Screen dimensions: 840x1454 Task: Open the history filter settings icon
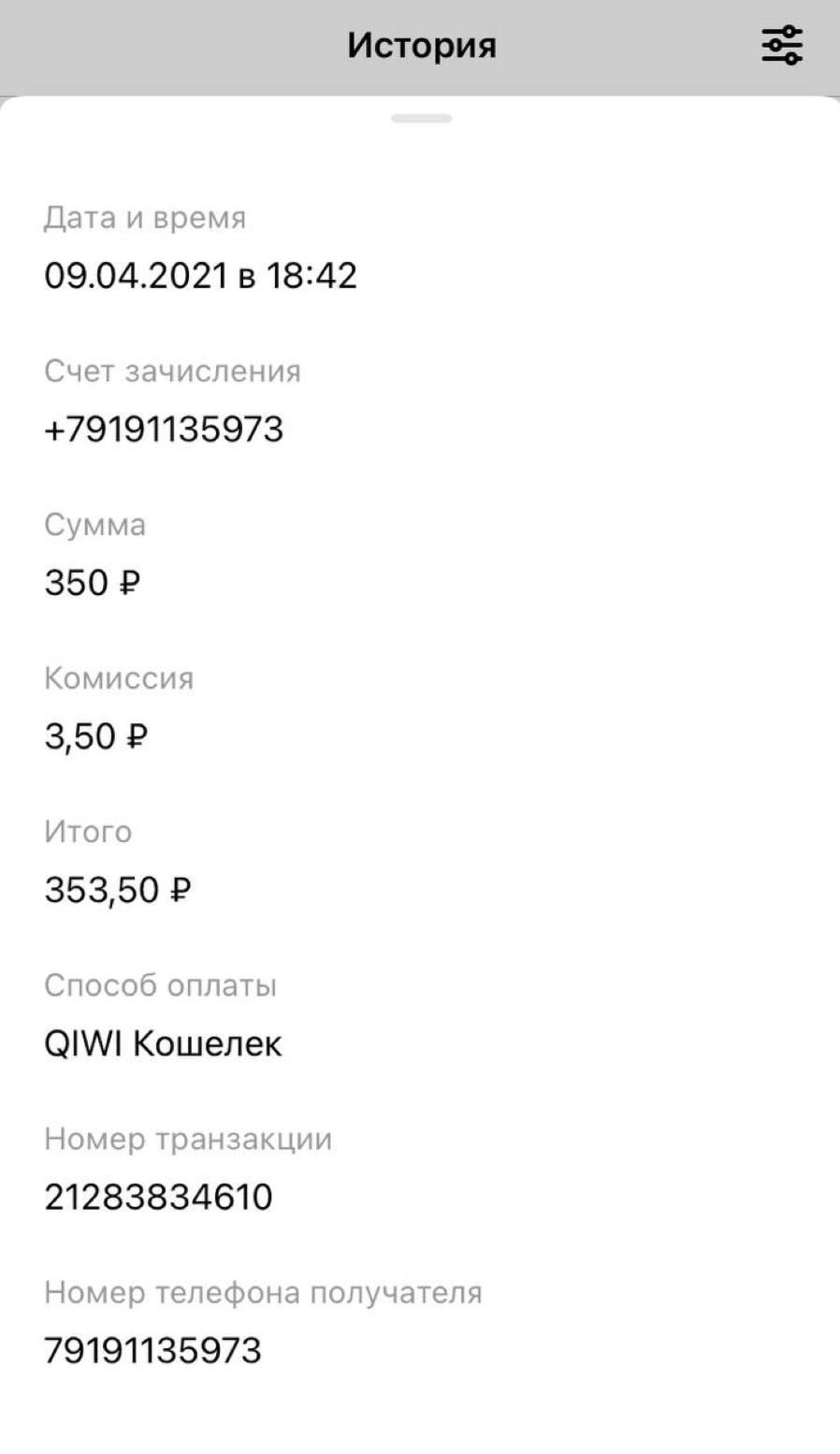(x=781, y=45)
